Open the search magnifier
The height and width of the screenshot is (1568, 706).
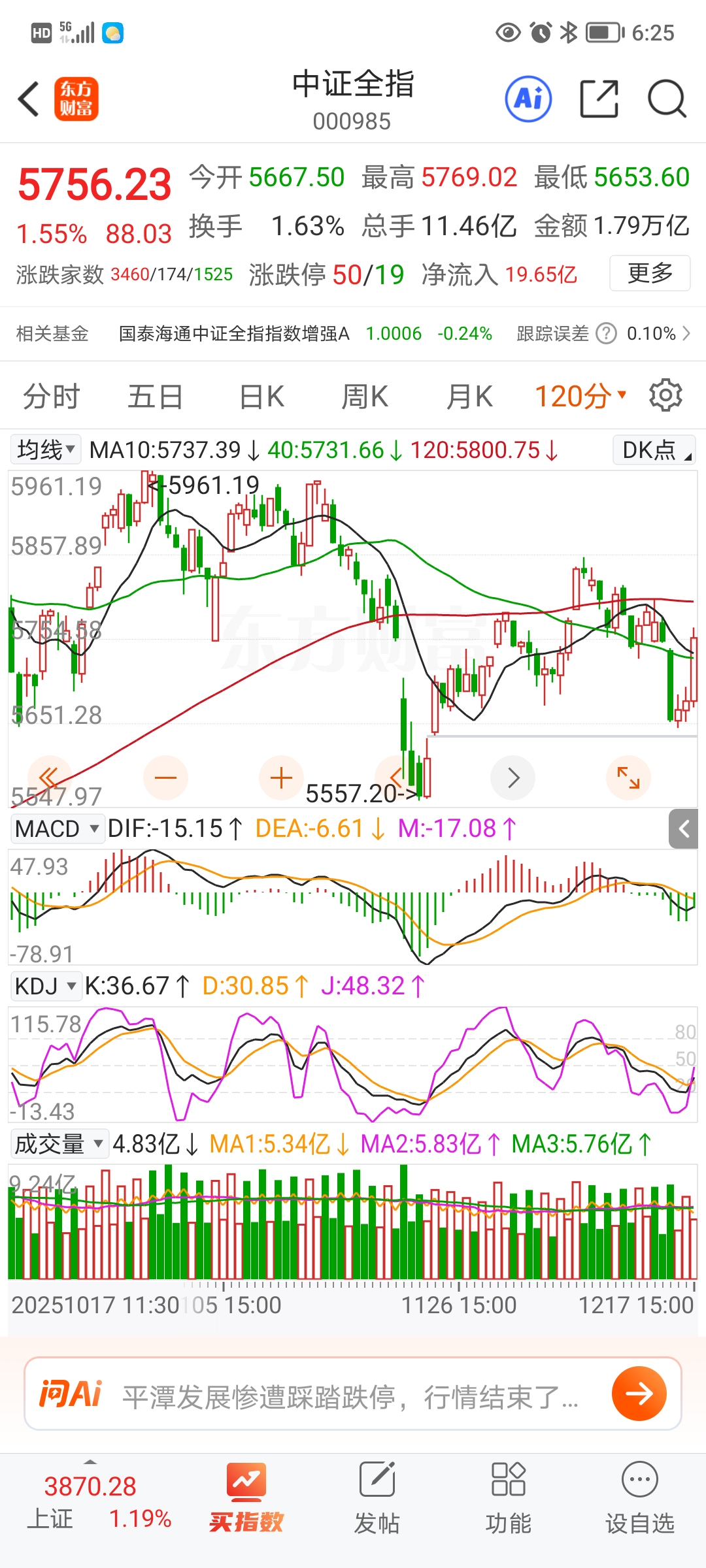click(667, 99)
